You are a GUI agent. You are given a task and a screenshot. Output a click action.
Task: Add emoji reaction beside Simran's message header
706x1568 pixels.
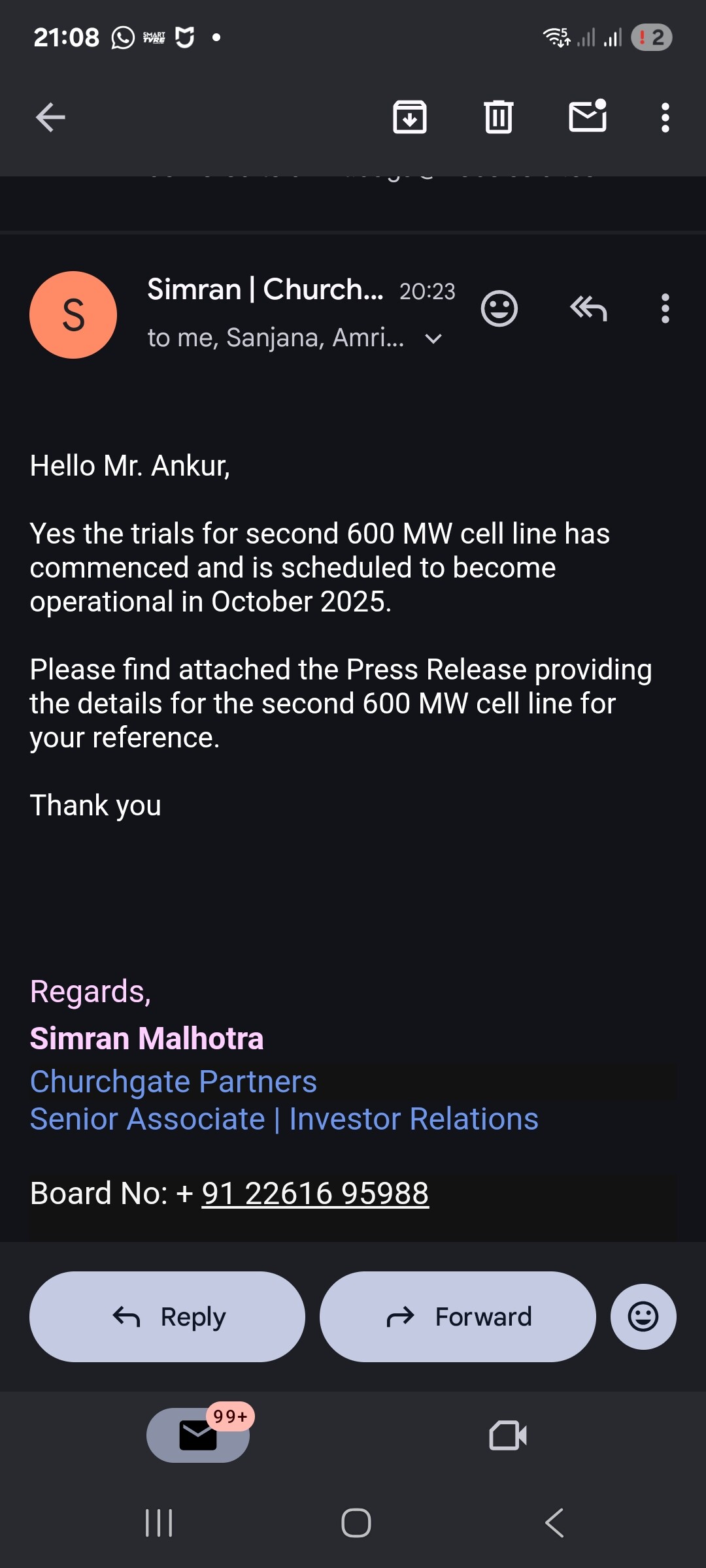[x=499, y=308]
